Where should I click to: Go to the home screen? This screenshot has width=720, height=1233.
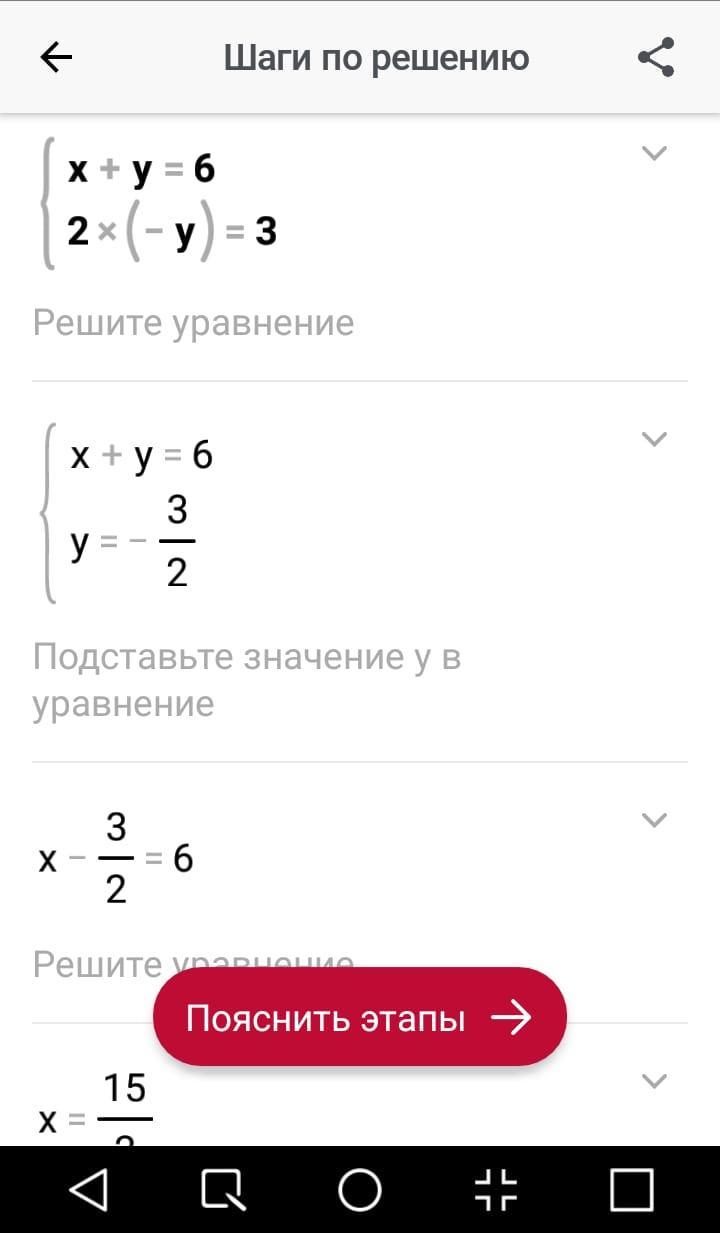pyautogui.click(x=360, y=1190)
